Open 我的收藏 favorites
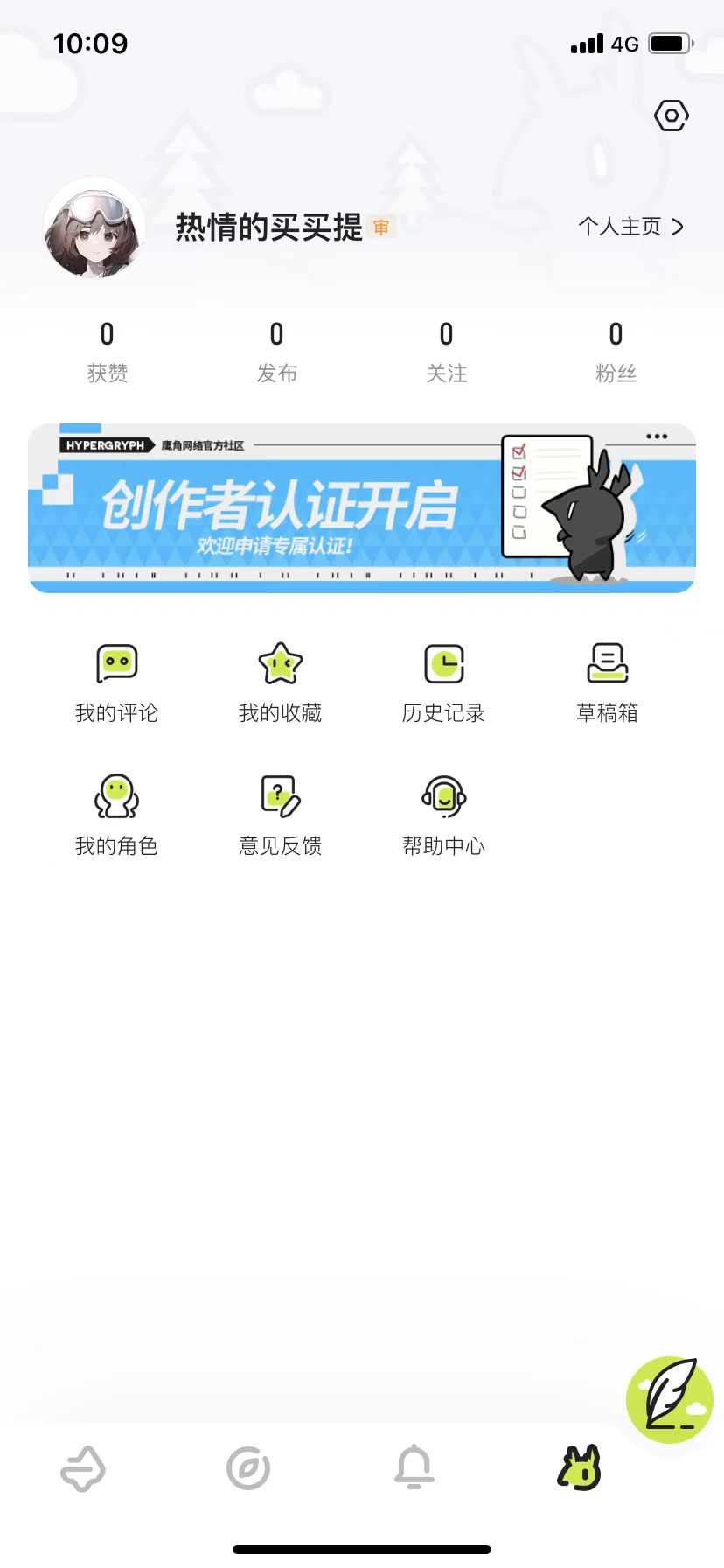 point(280,683)
